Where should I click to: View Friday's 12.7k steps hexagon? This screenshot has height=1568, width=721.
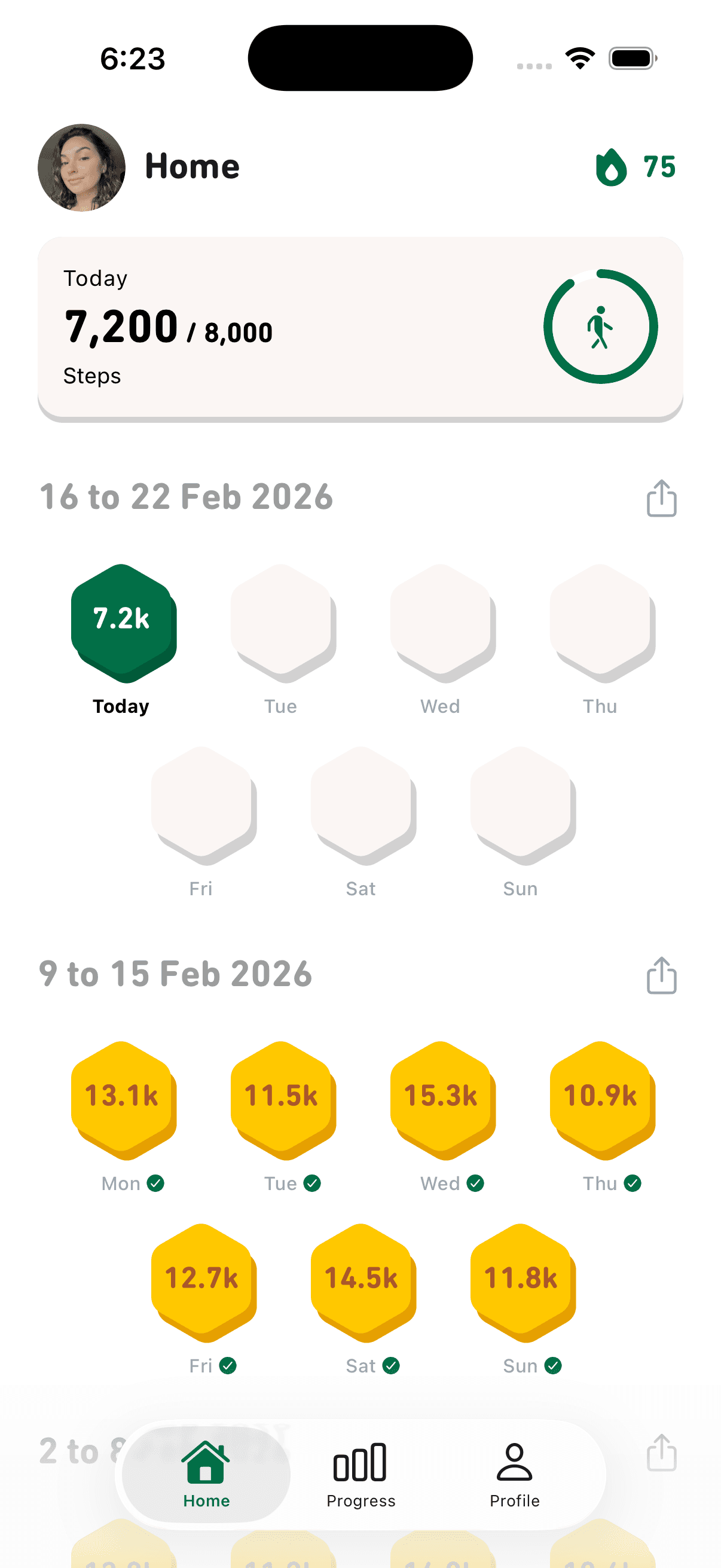203,1280
